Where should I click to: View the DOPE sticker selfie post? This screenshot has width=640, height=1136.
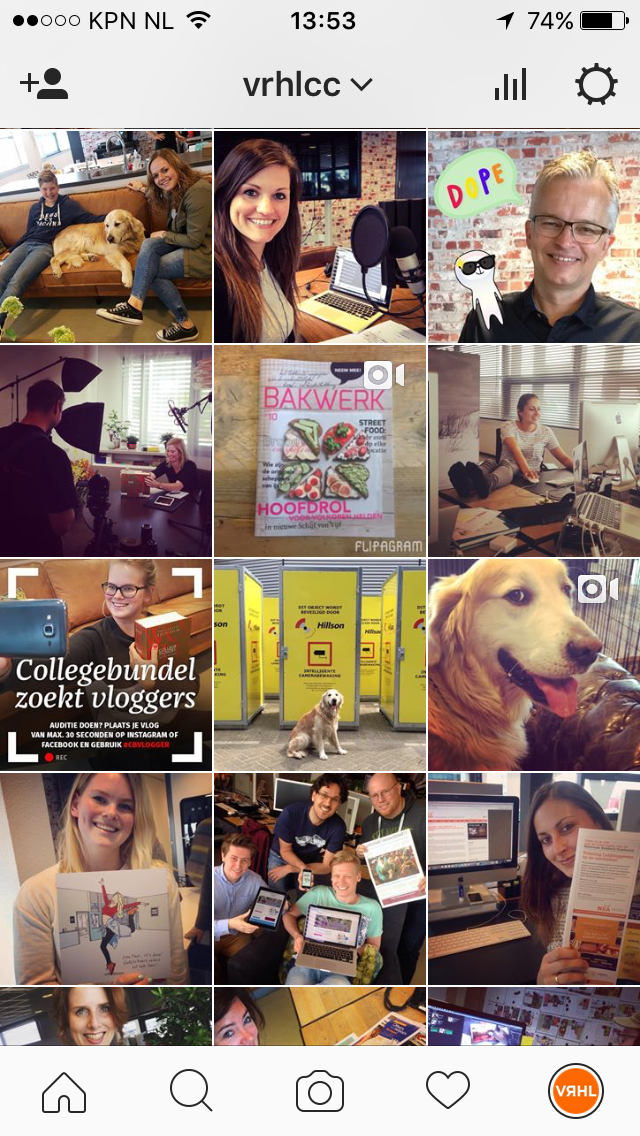[534, 236]
